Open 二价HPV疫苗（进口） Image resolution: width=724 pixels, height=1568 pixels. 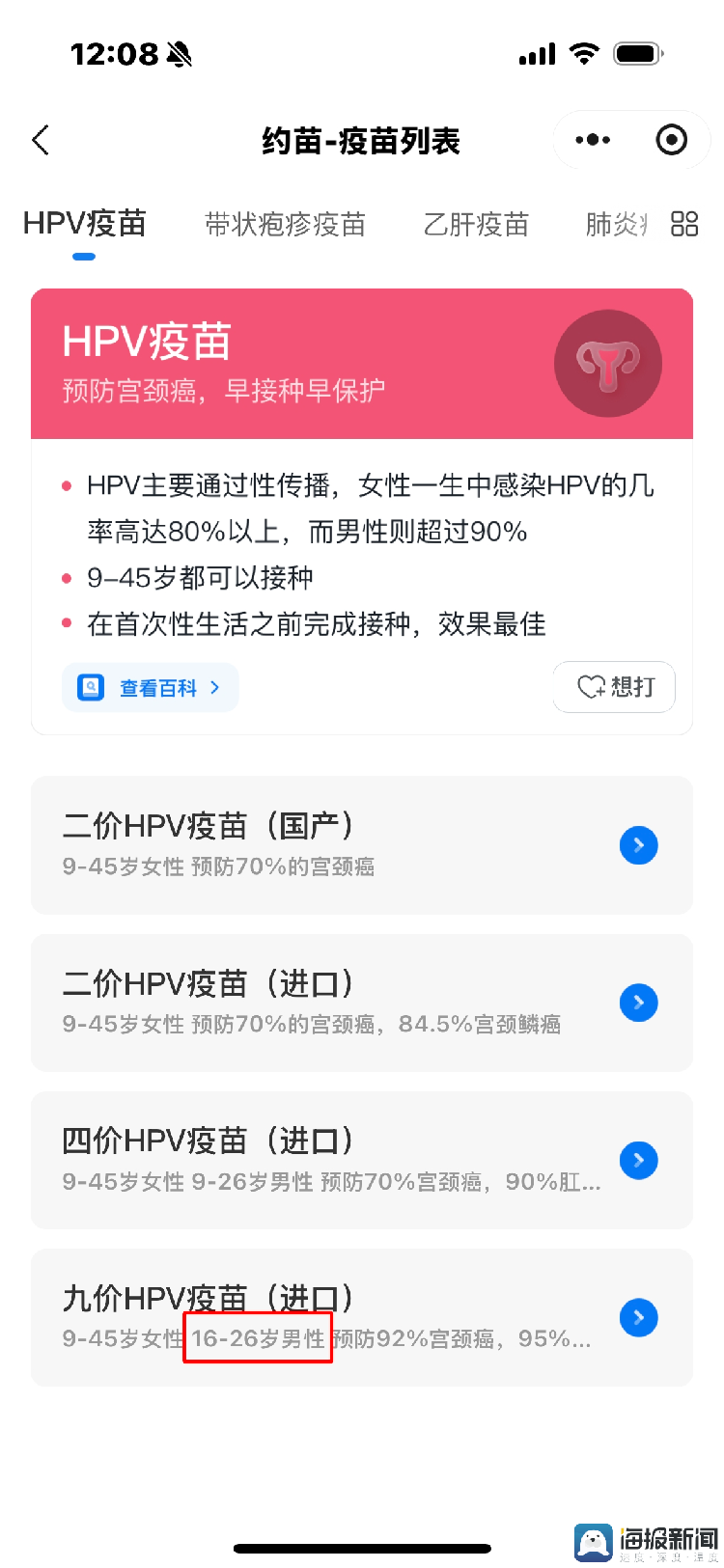pyautogui.click(x=362, y=1003)
